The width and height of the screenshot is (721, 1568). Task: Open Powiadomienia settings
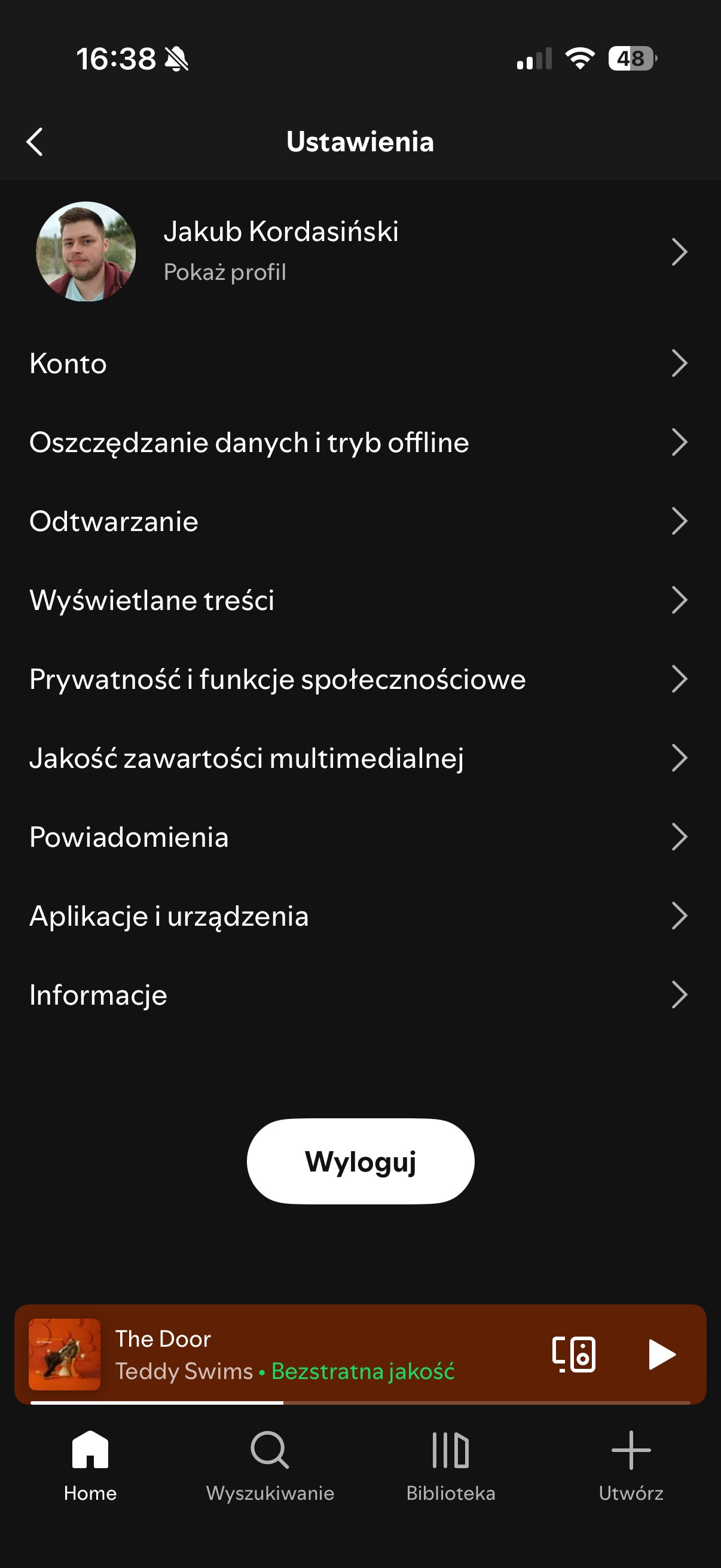[360, 837]
